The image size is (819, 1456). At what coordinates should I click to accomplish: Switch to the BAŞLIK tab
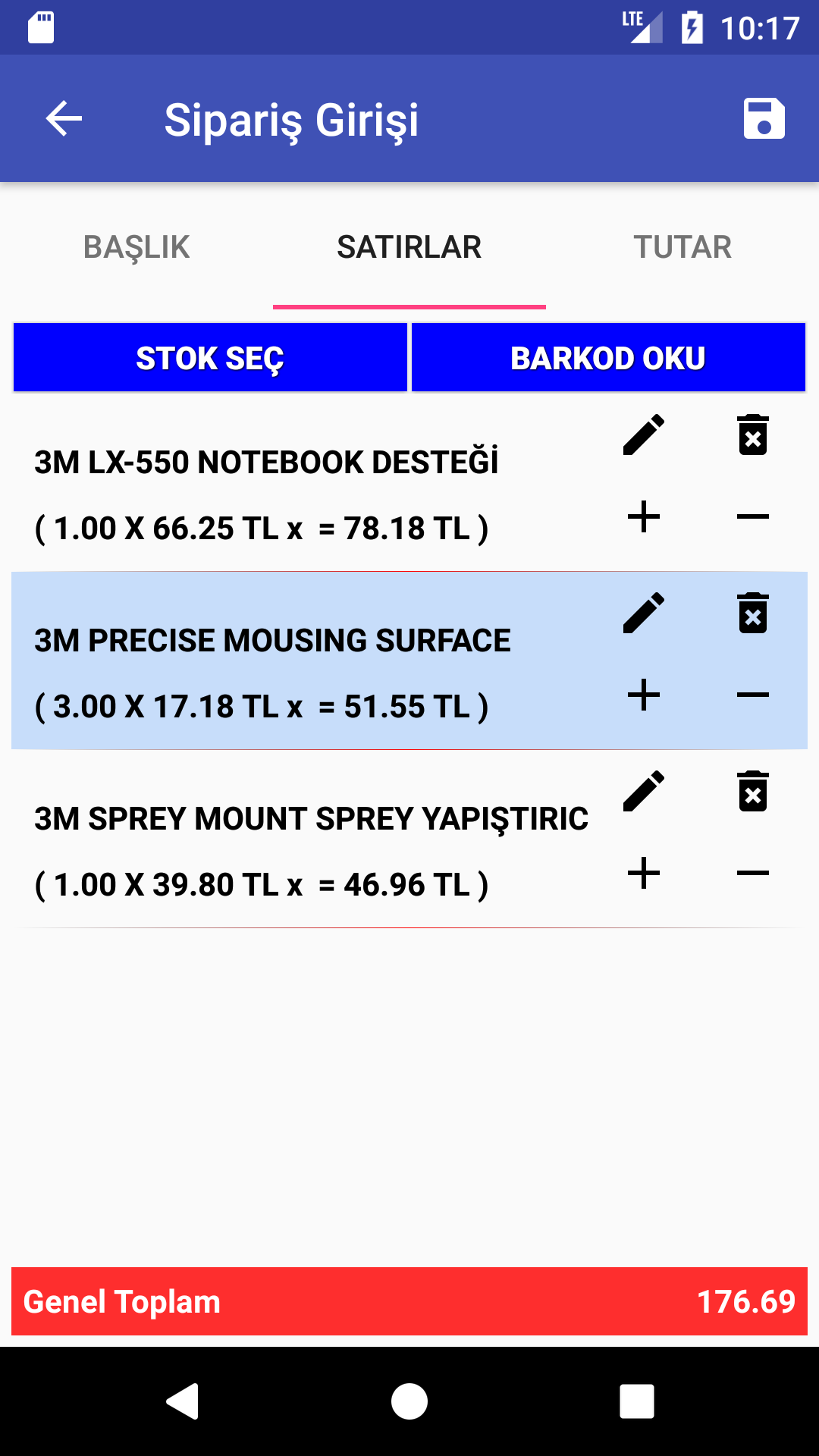[136, 247]
